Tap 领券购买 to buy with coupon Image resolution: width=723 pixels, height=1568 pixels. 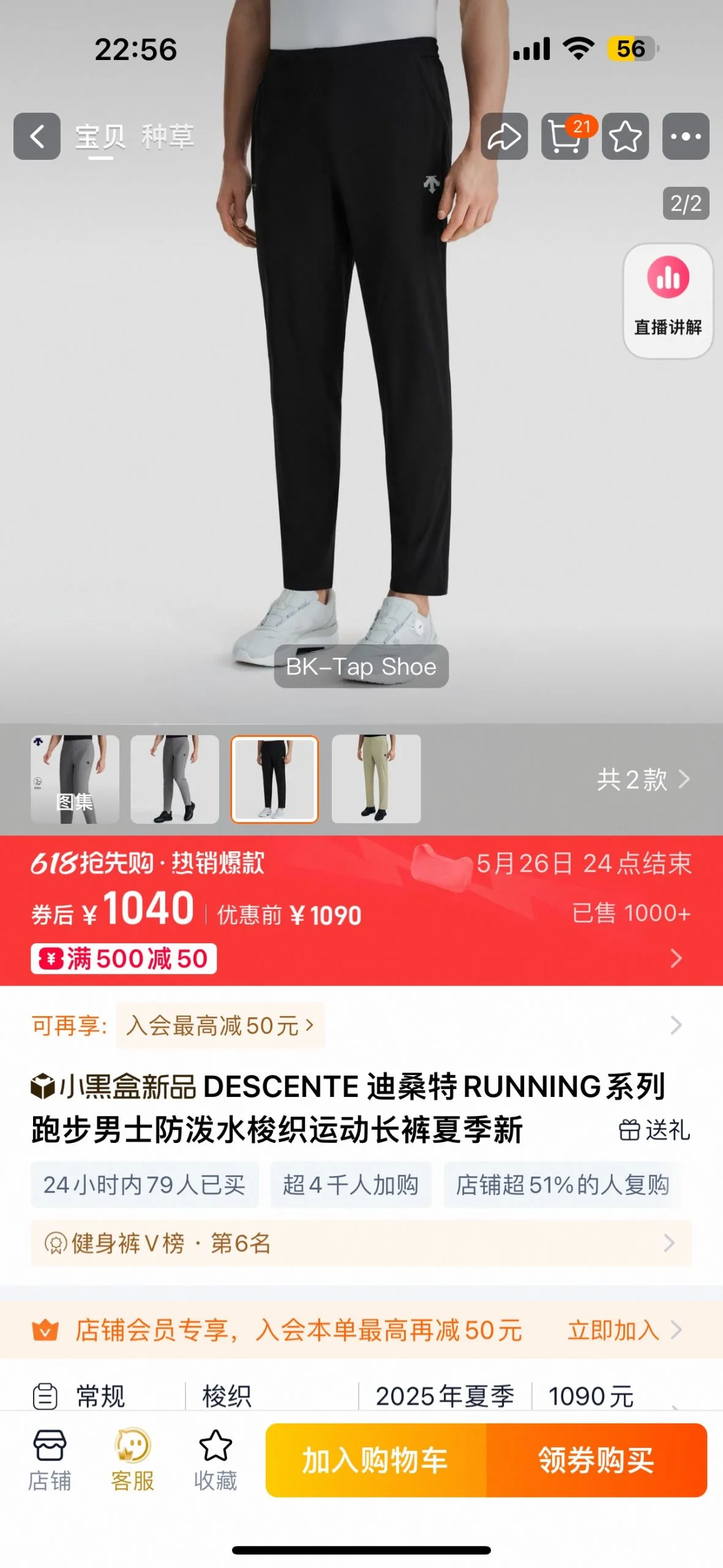pos(596,1460)
